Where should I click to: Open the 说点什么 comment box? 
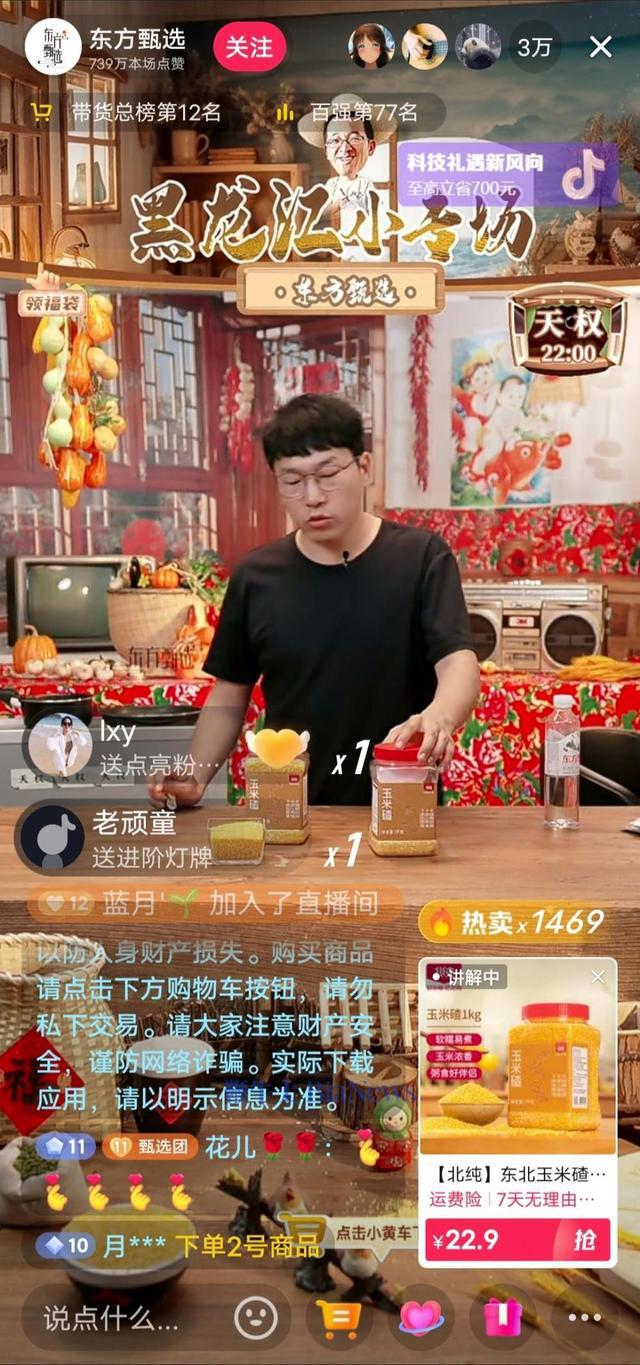(110, 1318)
